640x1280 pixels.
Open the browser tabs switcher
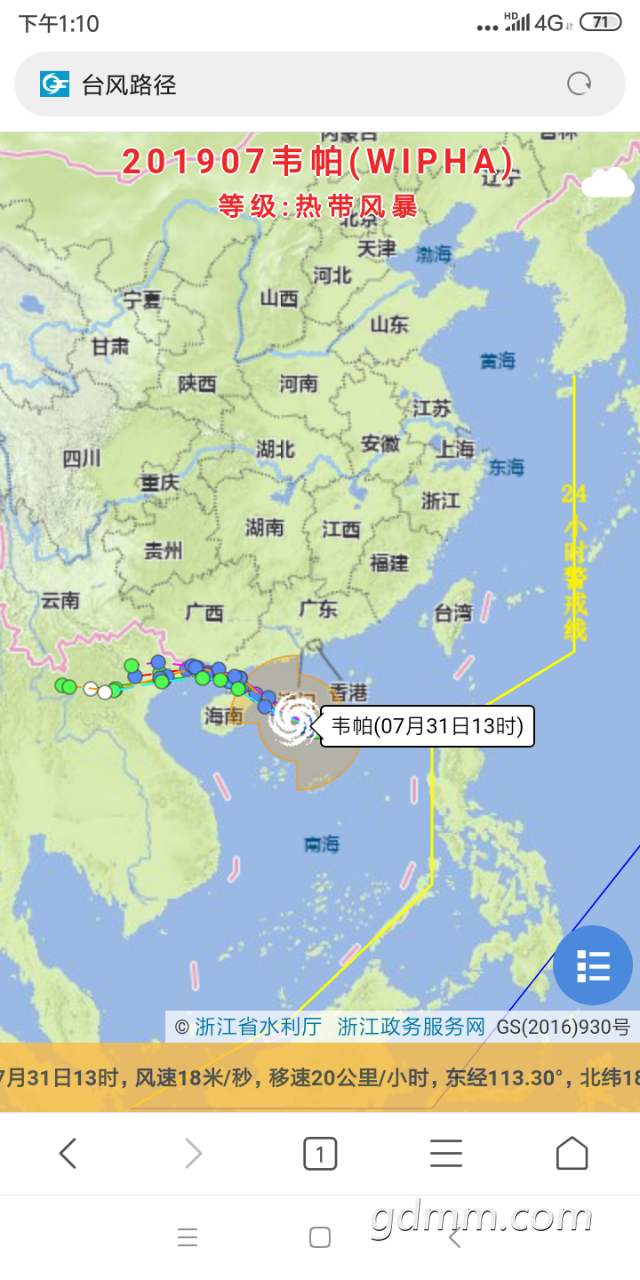(x=320, y=1154)
